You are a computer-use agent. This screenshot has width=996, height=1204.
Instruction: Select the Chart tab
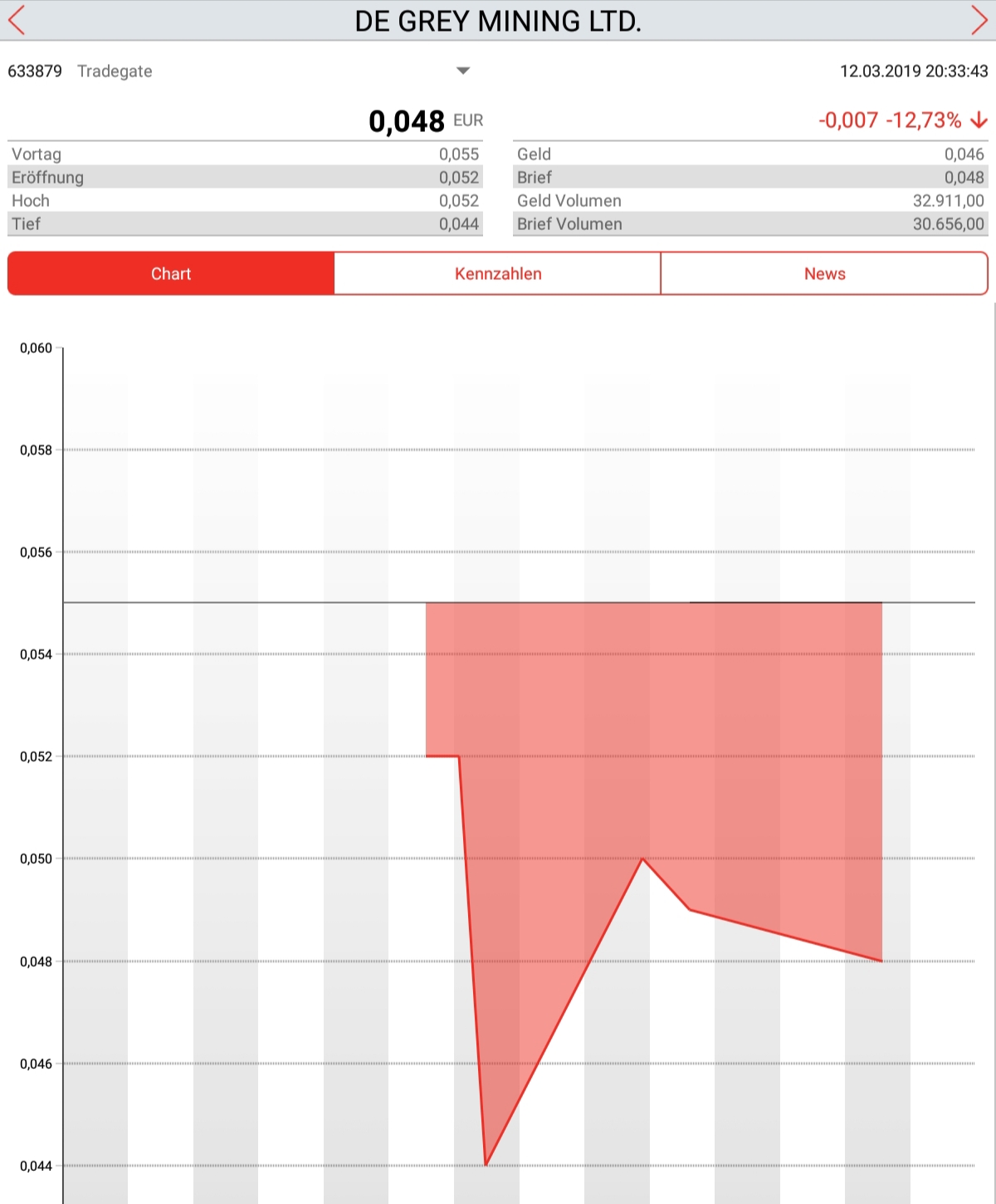point(171,274)
